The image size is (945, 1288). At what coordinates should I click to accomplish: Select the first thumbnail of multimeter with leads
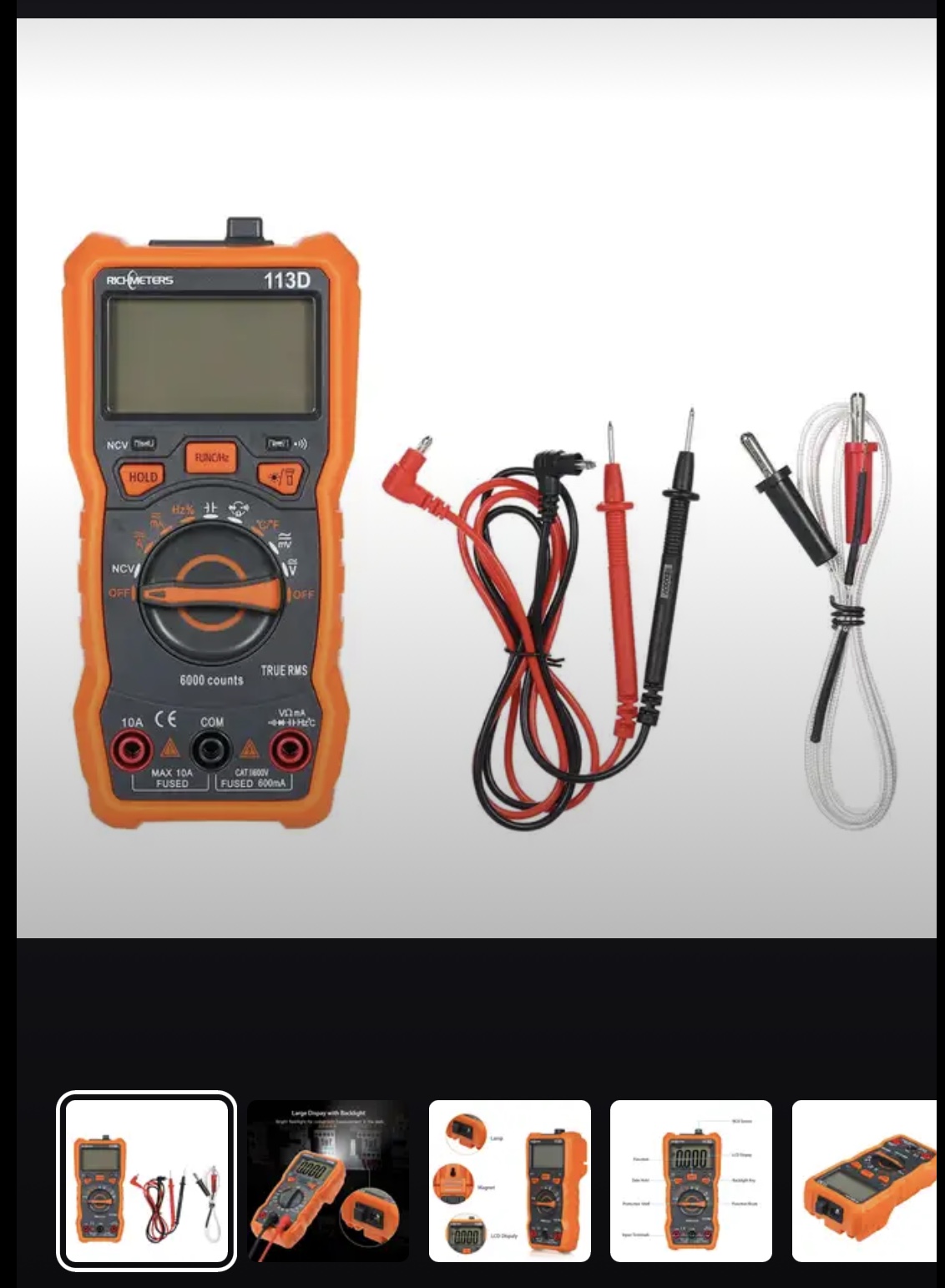[146, 1180]
